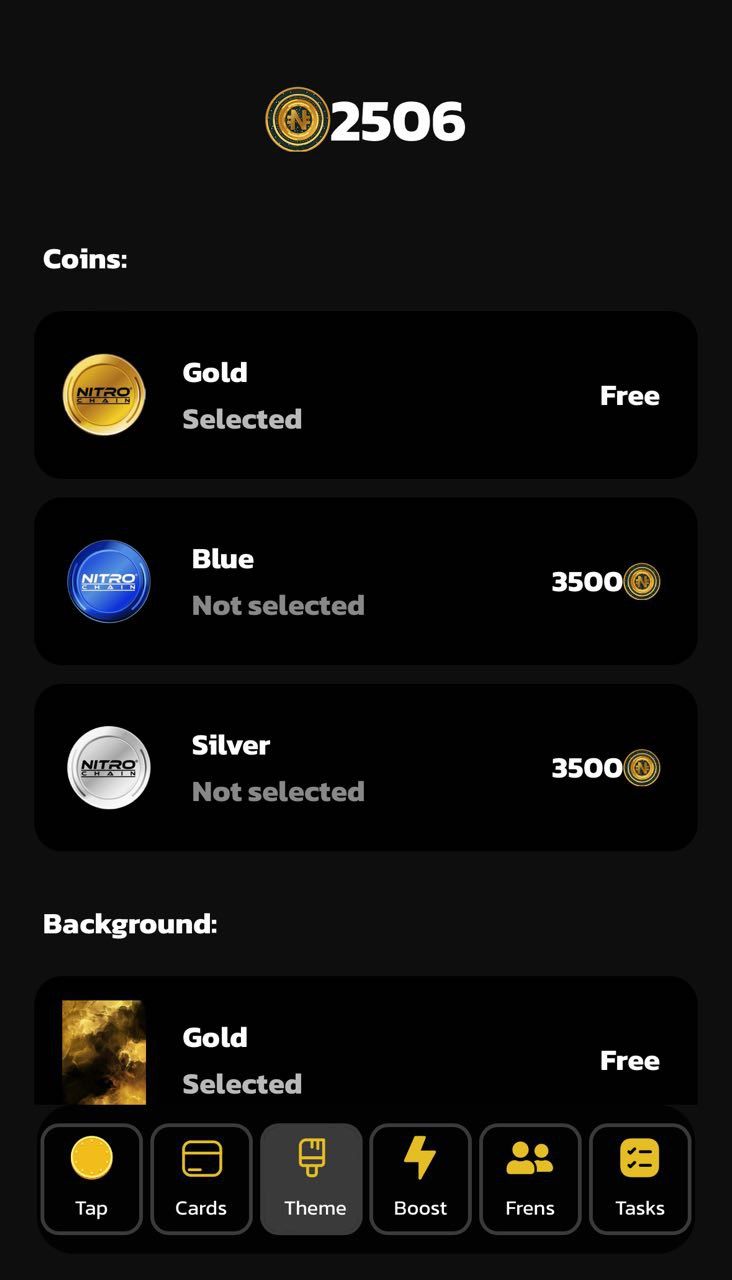
Task: Go to the Boost tab
Action: (420, 1178)
